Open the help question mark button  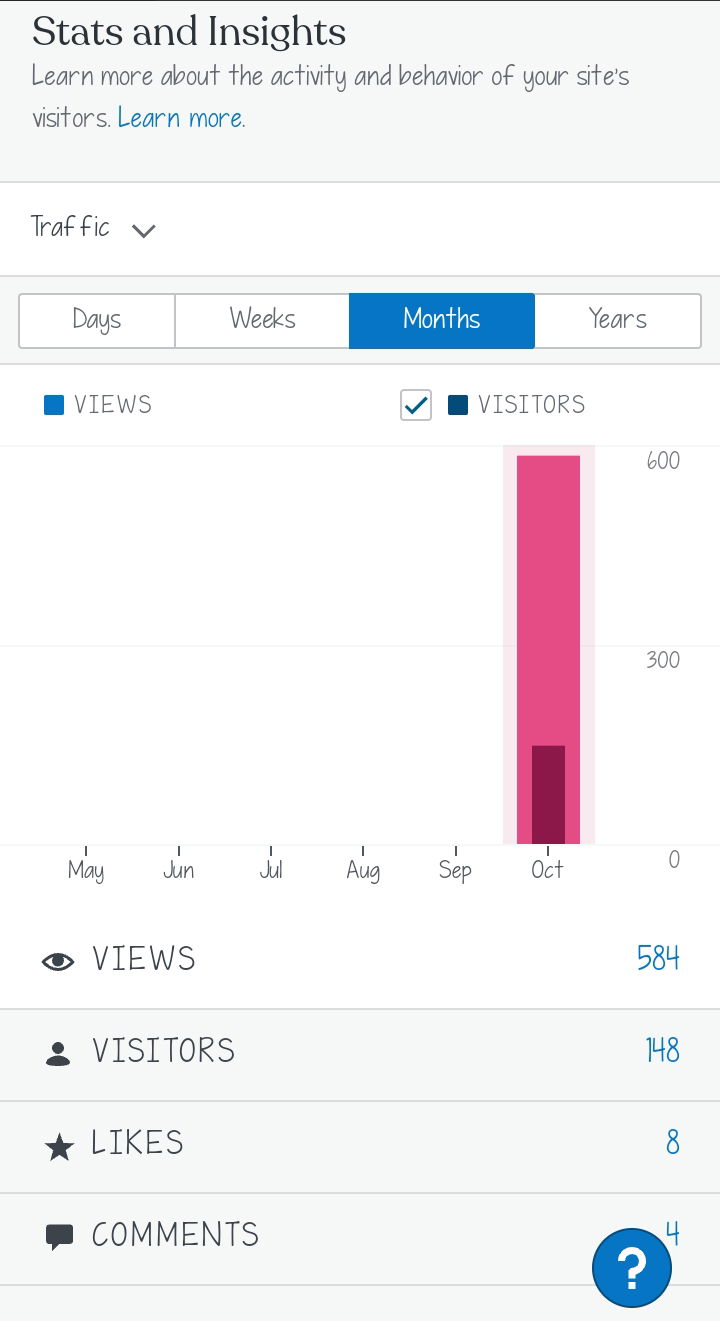coord(632,1268)
